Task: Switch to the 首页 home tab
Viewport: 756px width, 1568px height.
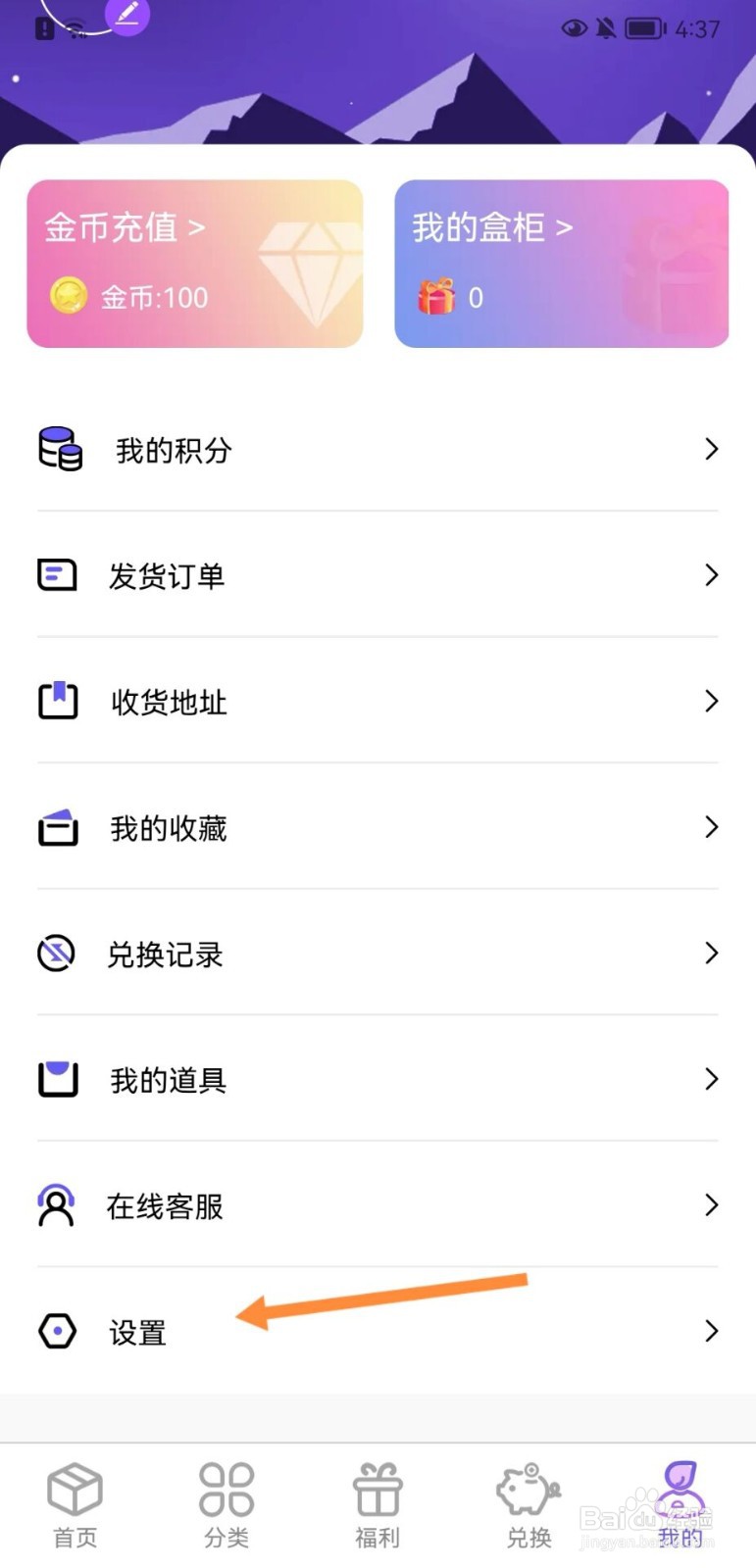Action: tap(76, 1505)
